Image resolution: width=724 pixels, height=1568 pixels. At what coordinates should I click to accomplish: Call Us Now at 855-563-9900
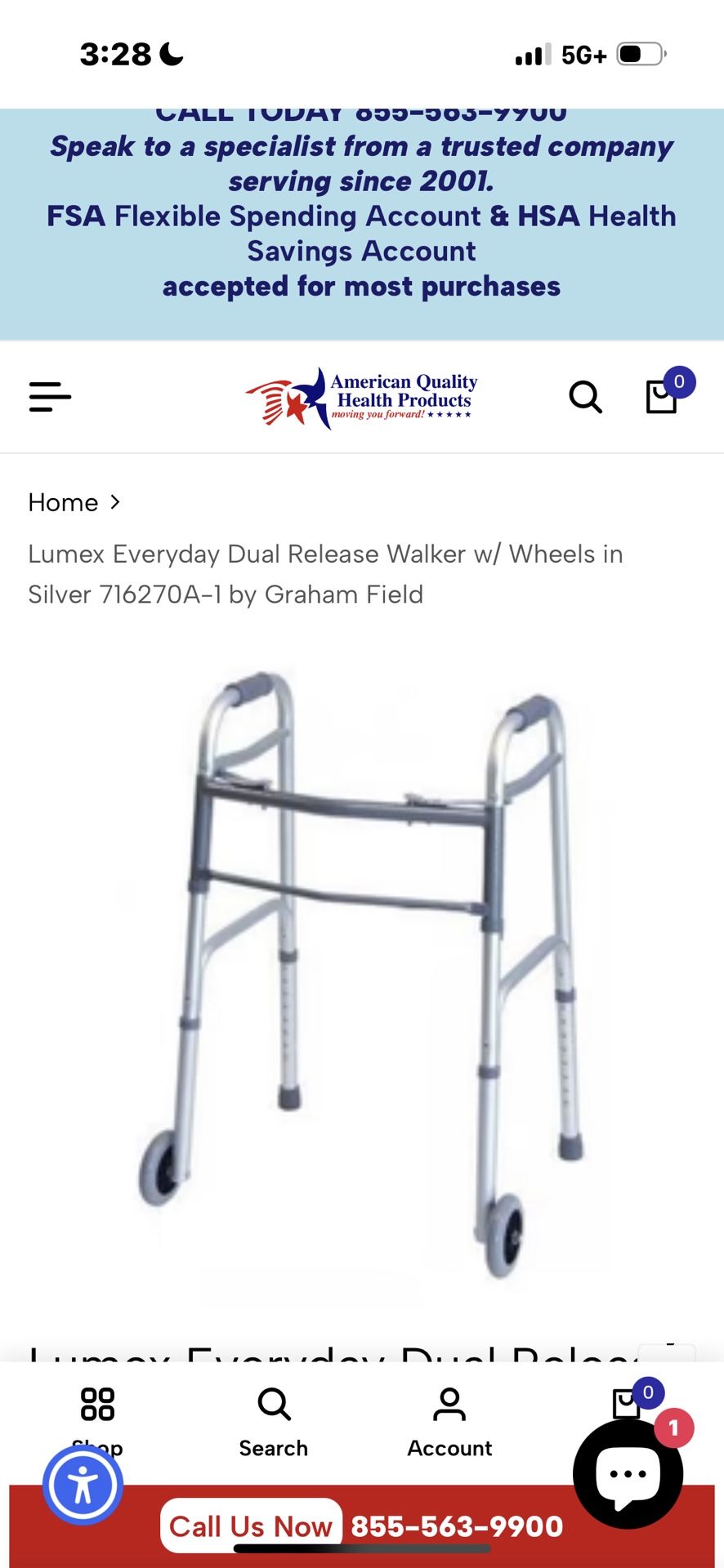pyautogui.click(x=362, y=1526)
